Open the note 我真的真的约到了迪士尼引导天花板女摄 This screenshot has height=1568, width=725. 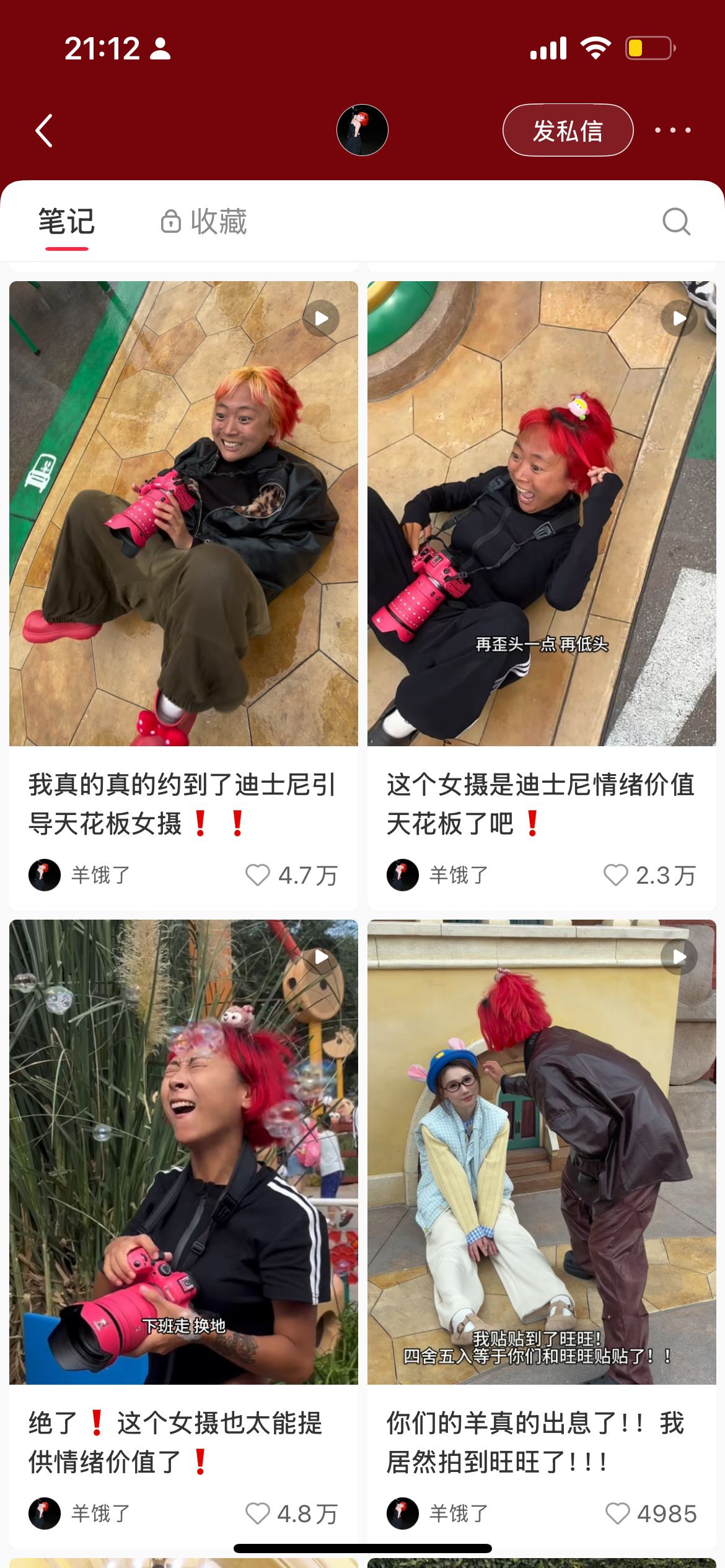tap(183, 514)
